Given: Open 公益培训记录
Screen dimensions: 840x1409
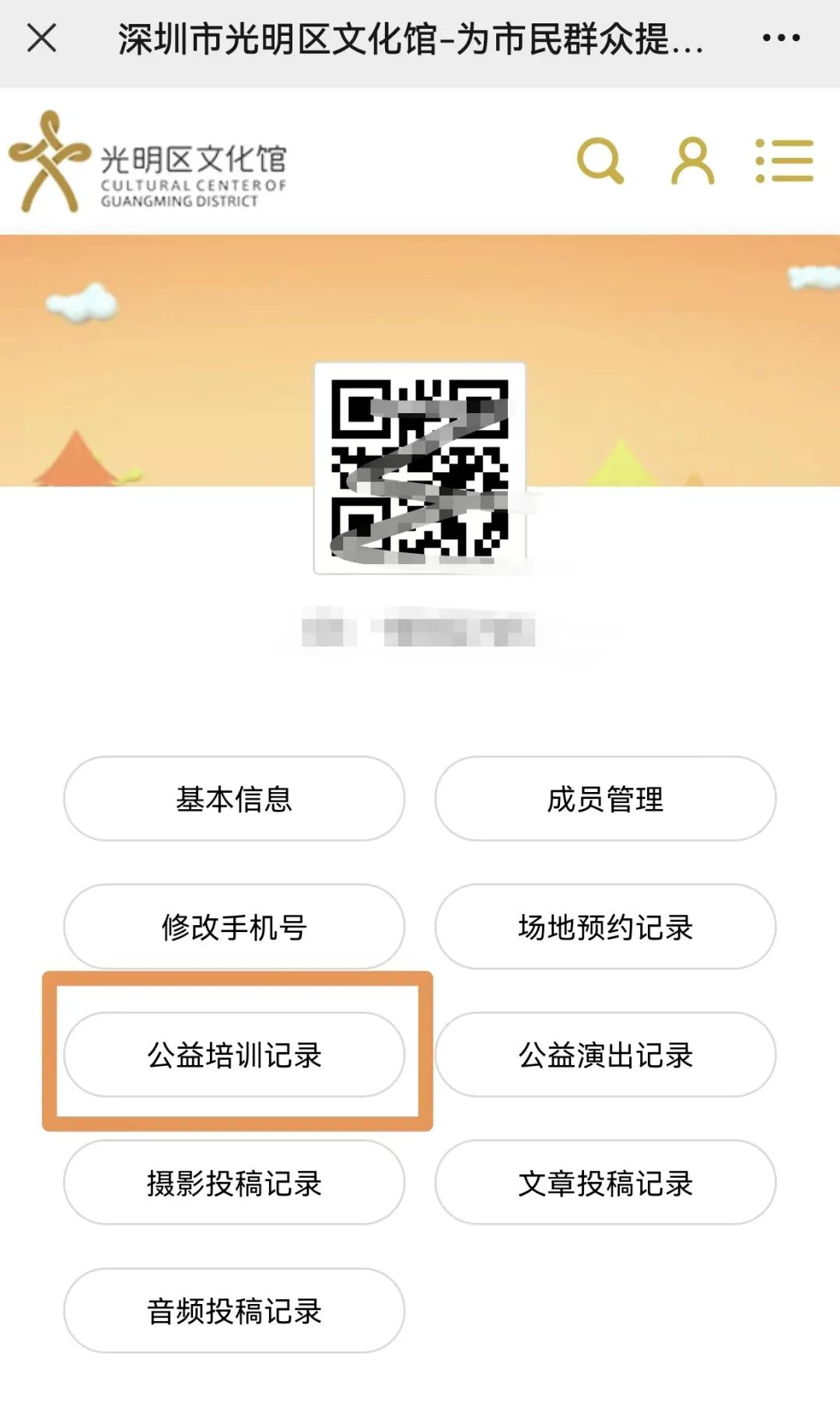Looking at the screenshot, I should pos(234,1055).
